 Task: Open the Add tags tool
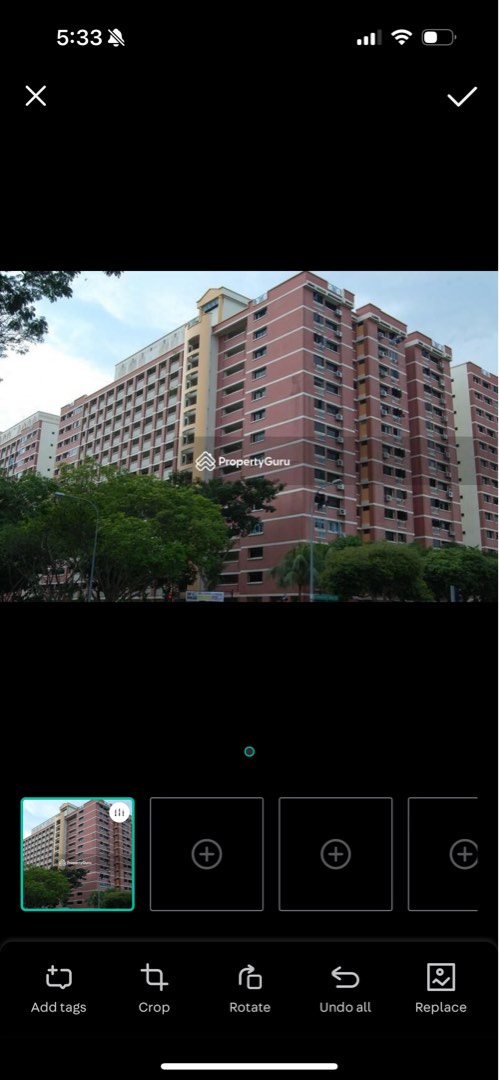click(59, 989)
